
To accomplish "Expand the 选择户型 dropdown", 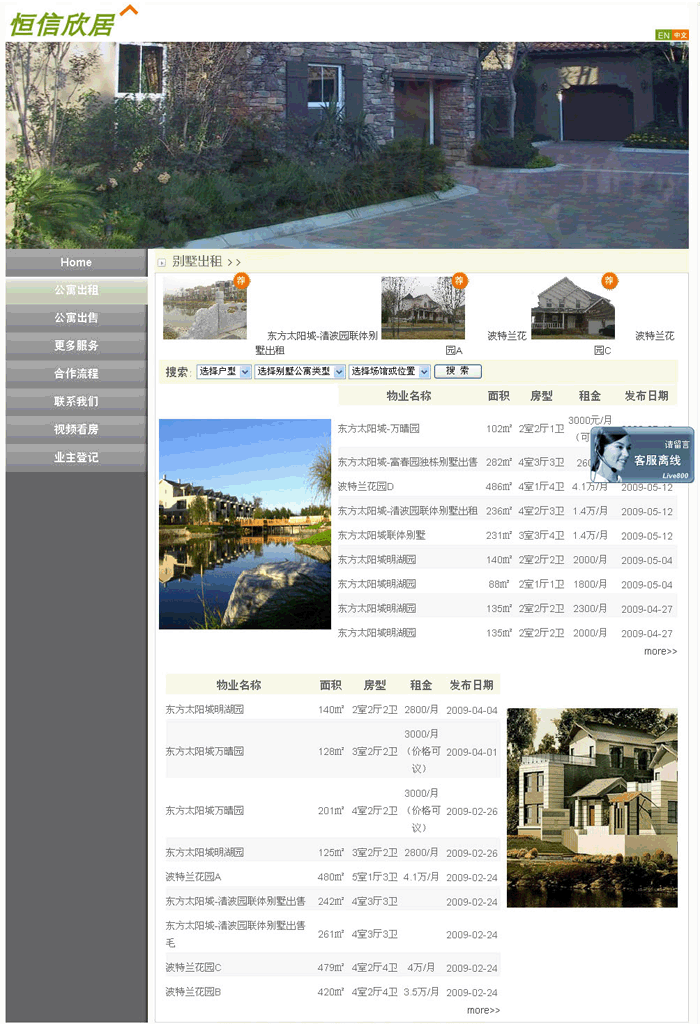I will pyautogui.click(x=224, y=372).
